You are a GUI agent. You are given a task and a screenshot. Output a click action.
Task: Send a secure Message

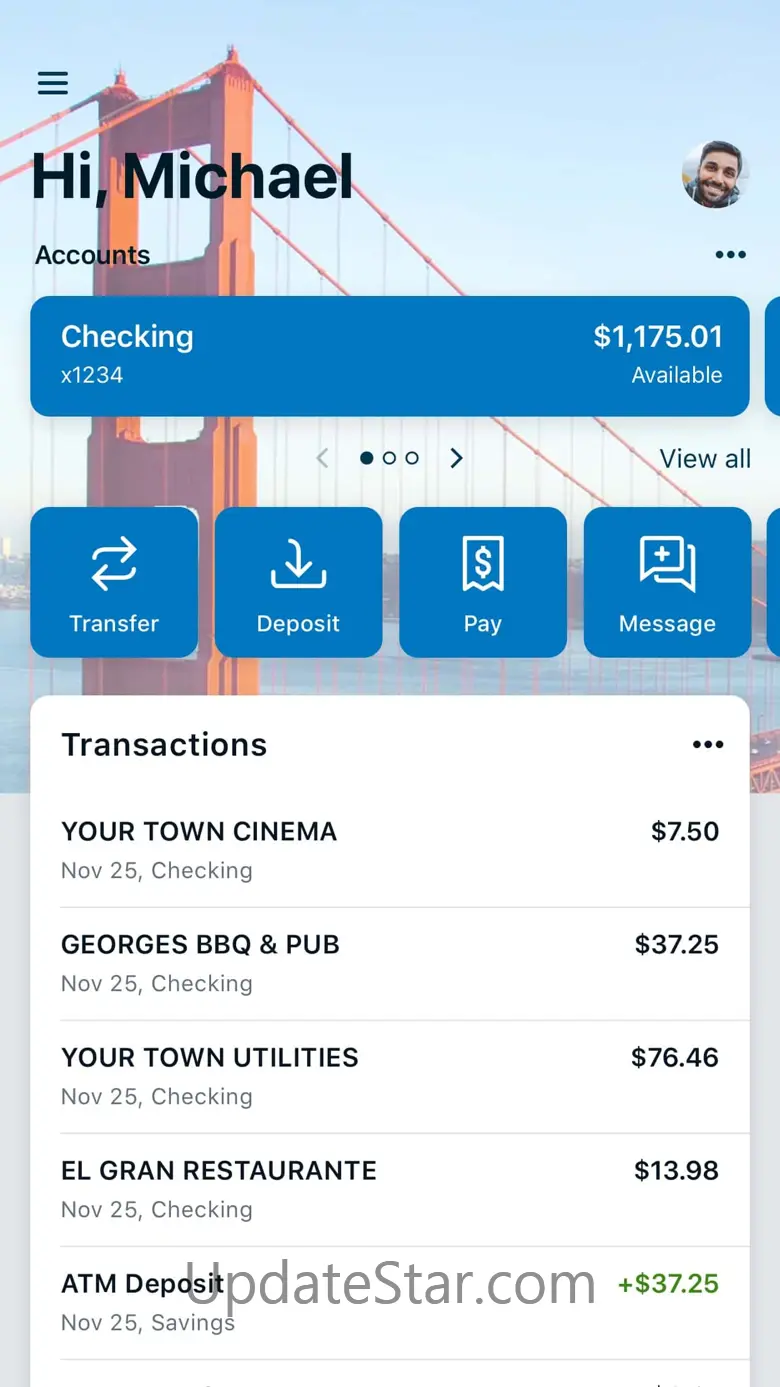667,582
